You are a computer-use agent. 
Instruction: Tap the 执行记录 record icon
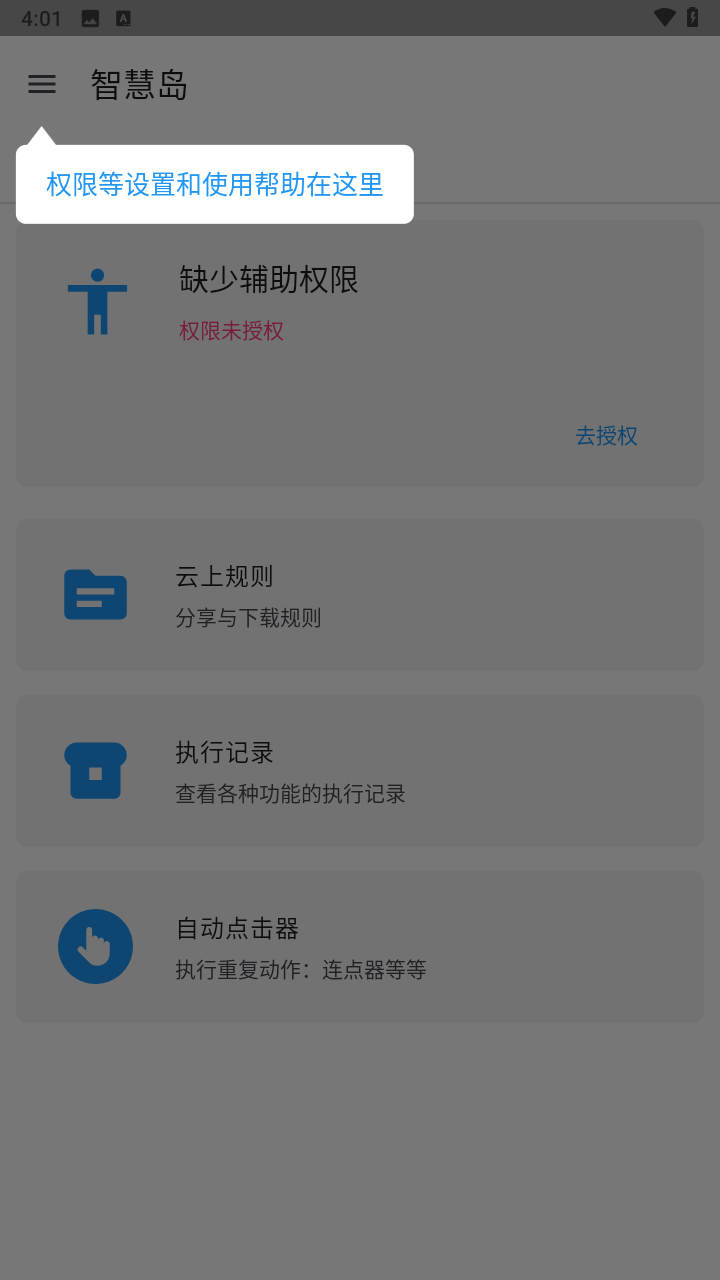coord(95,770)
